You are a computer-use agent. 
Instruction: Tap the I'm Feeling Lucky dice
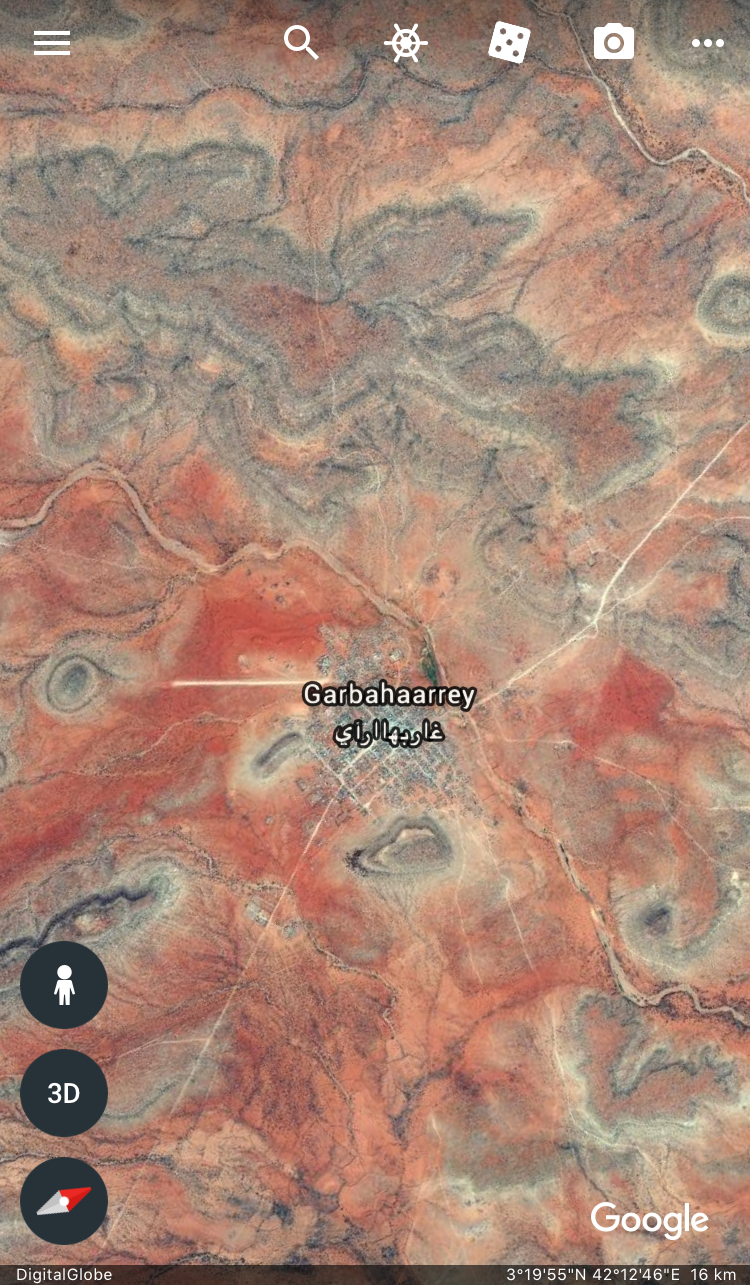[509, 43]
